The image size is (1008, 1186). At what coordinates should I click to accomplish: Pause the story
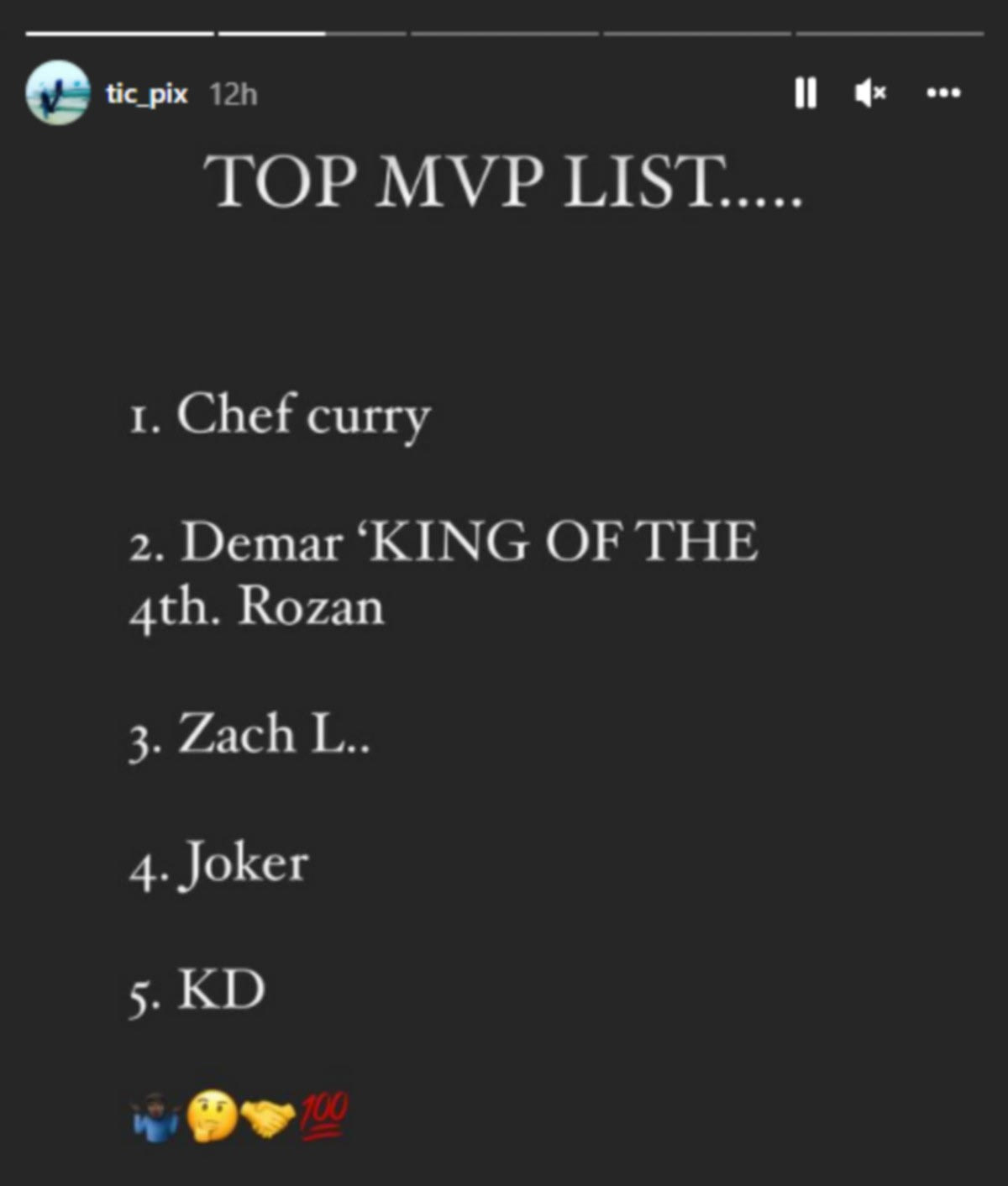click(805, 92)
